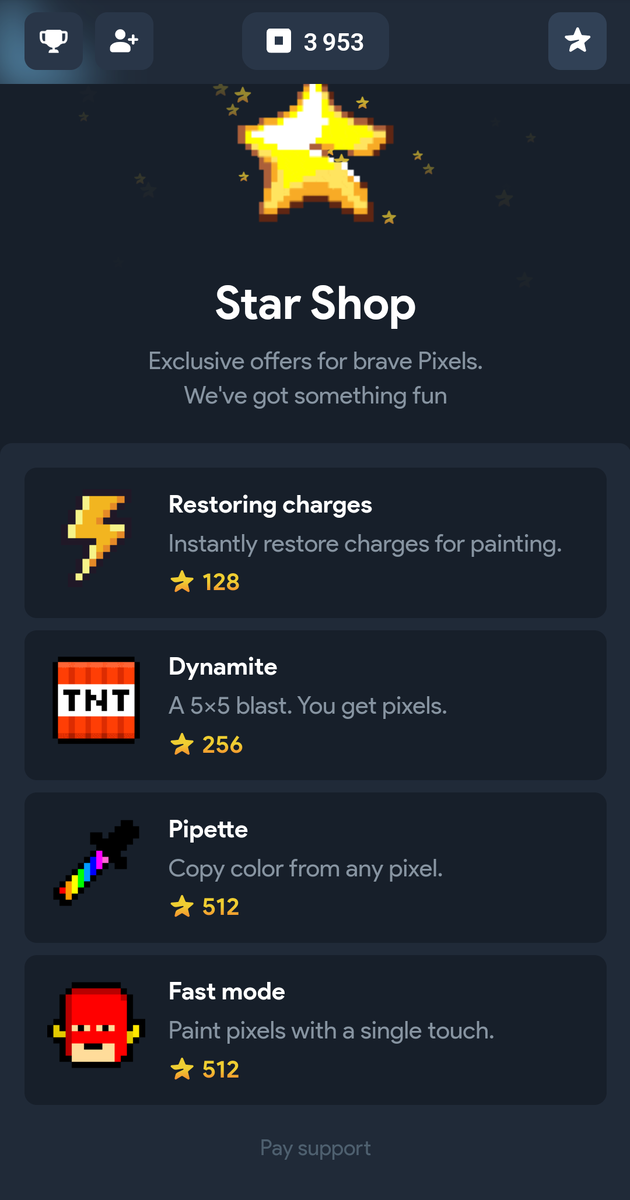
Task: Open the Pay support link
Action: [315, 1148]
